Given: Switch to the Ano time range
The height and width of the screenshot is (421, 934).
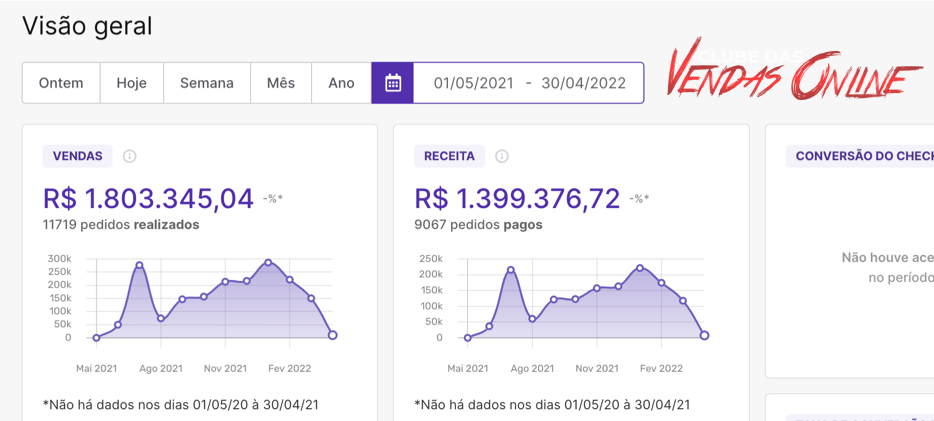Looking at the screenshot, I should point(341,83).
